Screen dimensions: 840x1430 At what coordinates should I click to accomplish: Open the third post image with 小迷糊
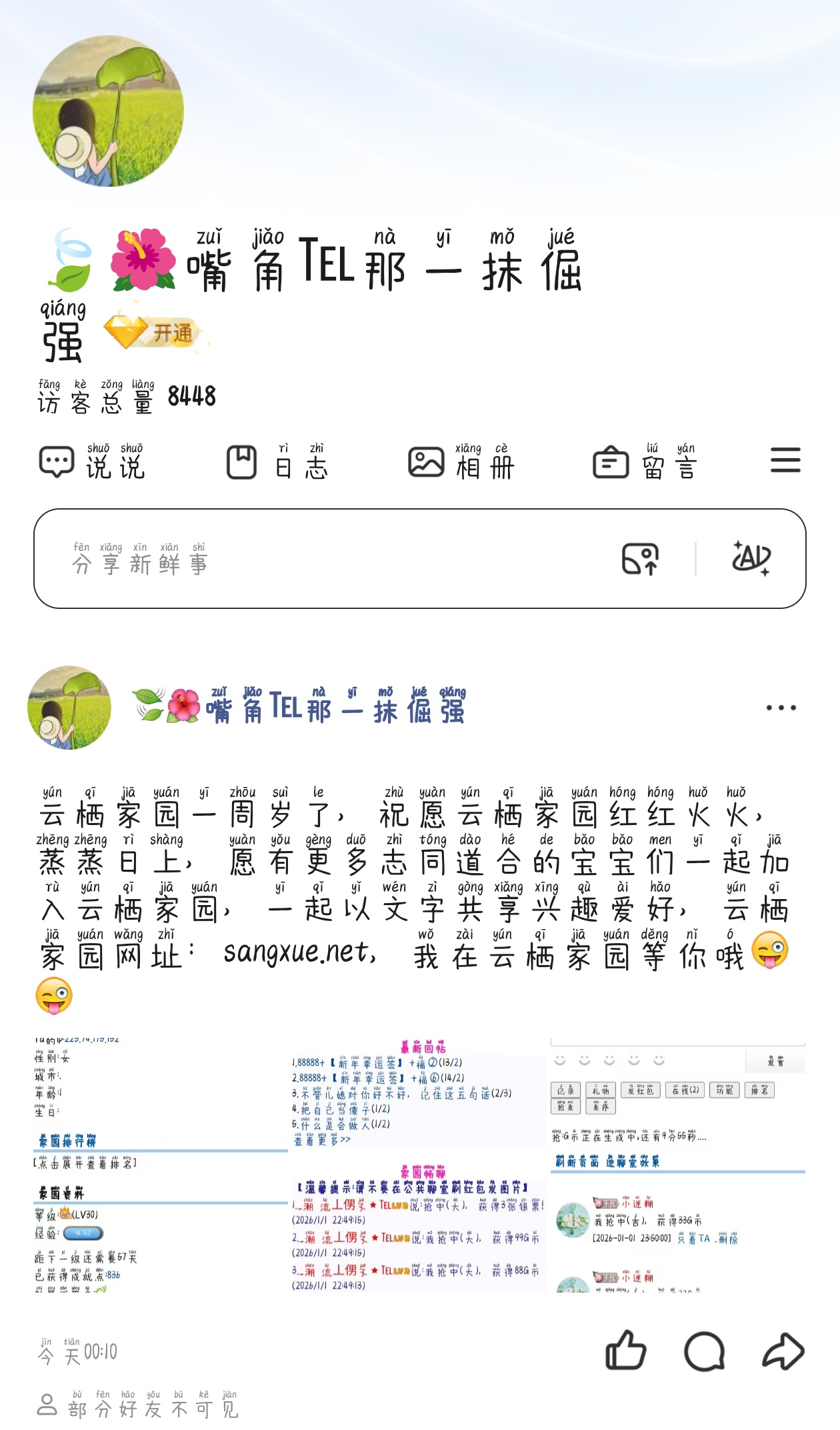click(x=677, y=1165)
